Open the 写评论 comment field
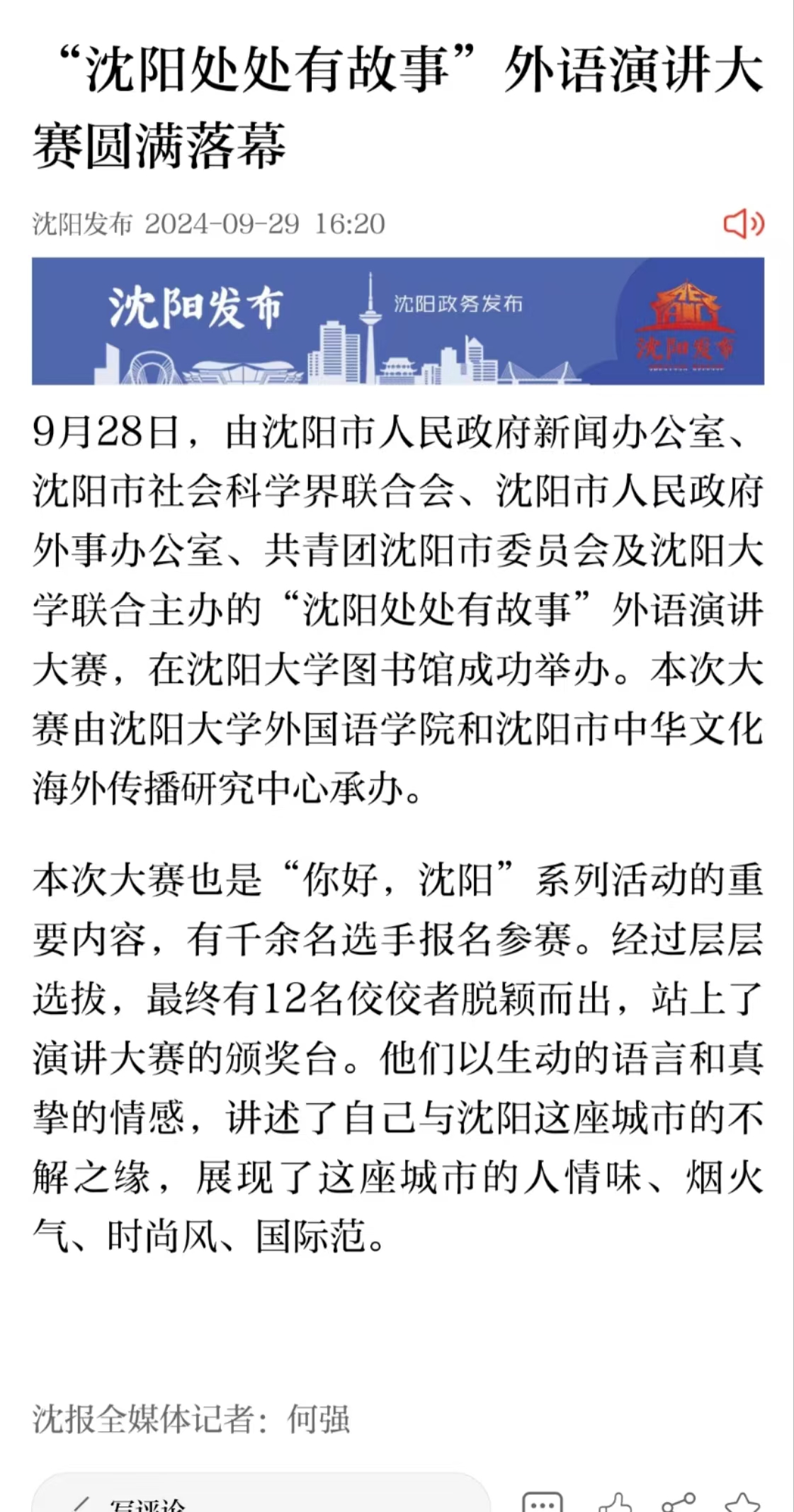Image resolution: width=794 pixels, height=1512 pixels. click(x=261, y=1494)
